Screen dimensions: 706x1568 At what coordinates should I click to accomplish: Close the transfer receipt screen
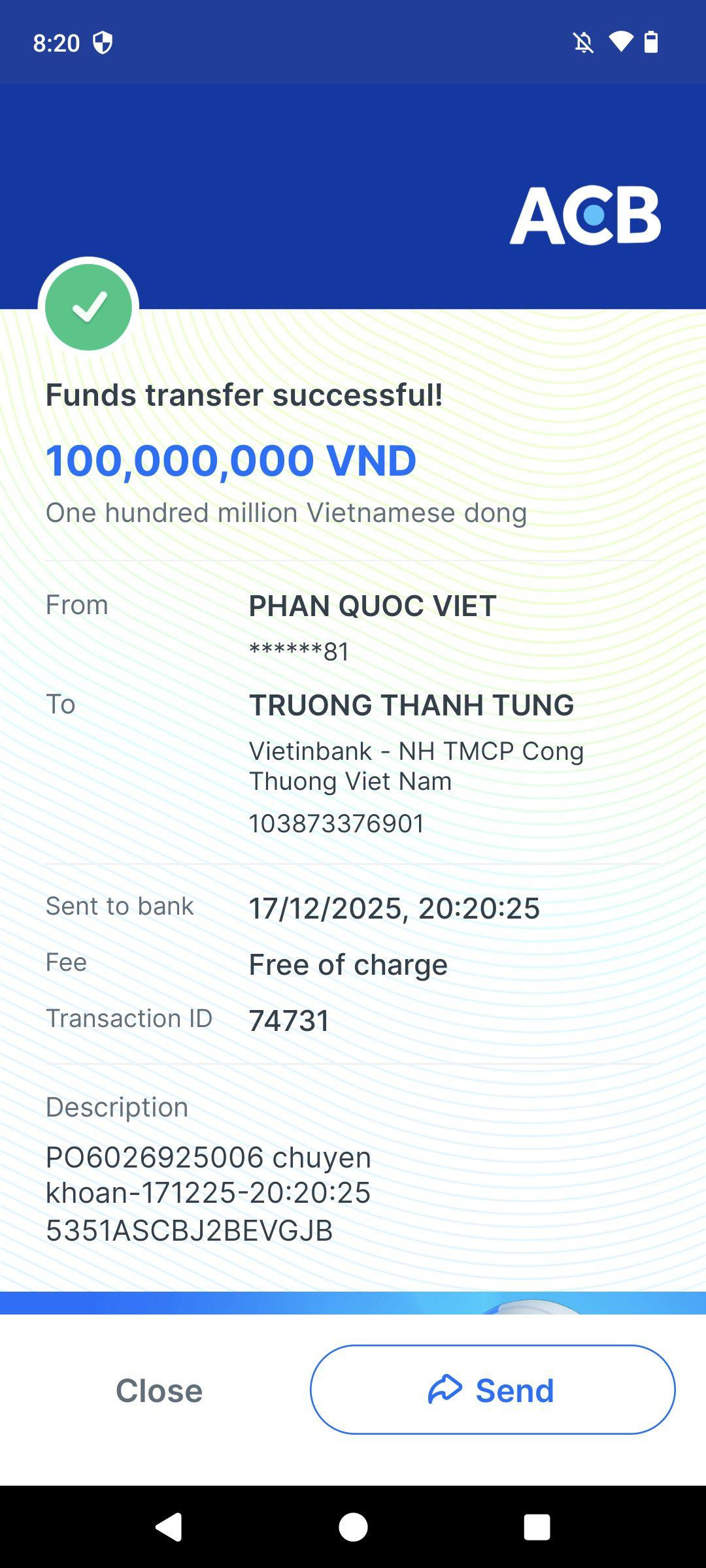pos(159,1390)
